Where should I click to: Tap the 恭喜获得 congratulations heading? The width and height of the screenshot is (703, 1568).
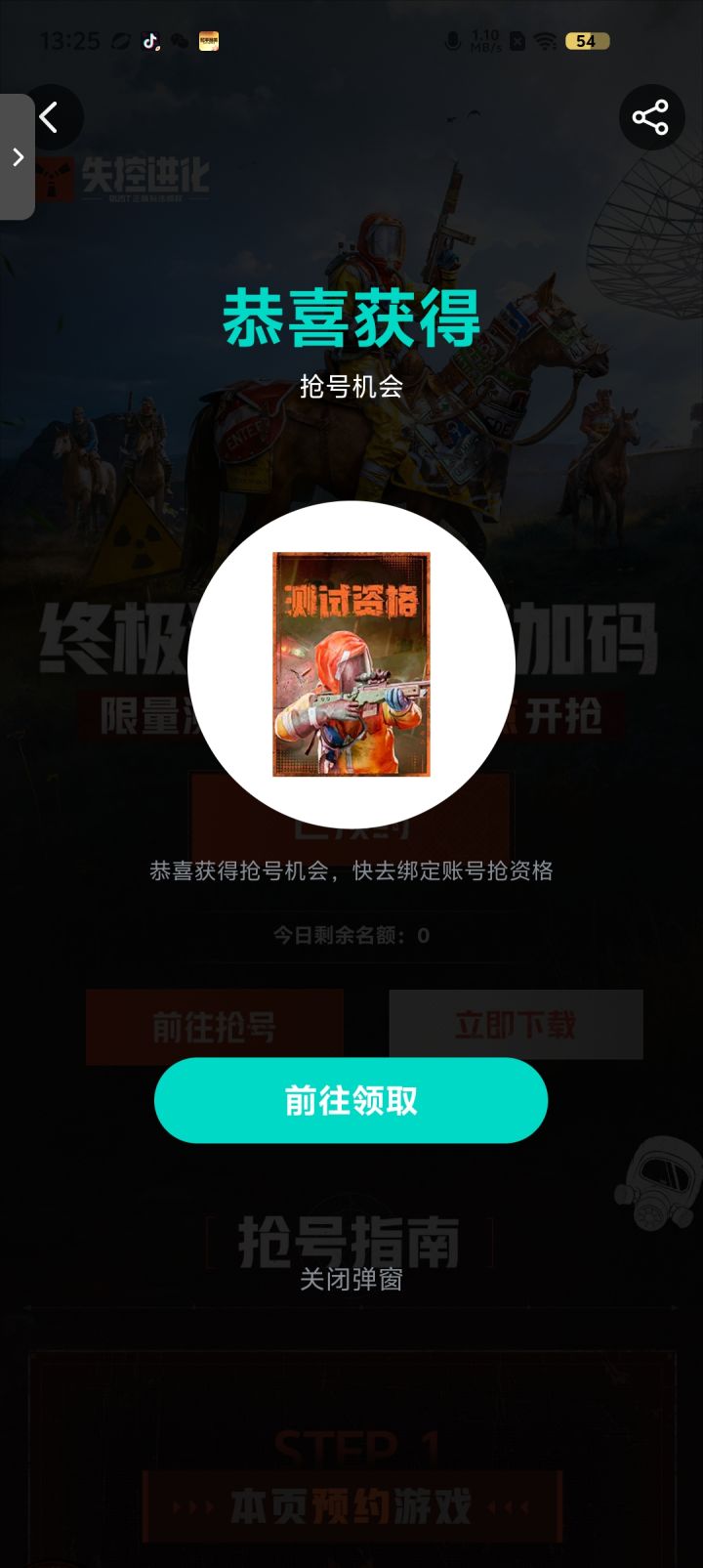(x=351, y=318)
